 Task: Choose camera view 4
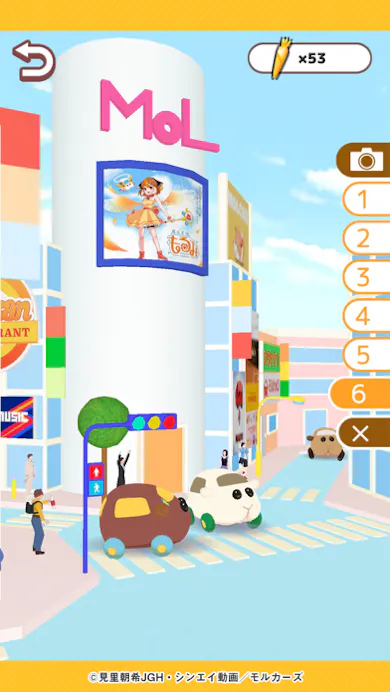366,316
